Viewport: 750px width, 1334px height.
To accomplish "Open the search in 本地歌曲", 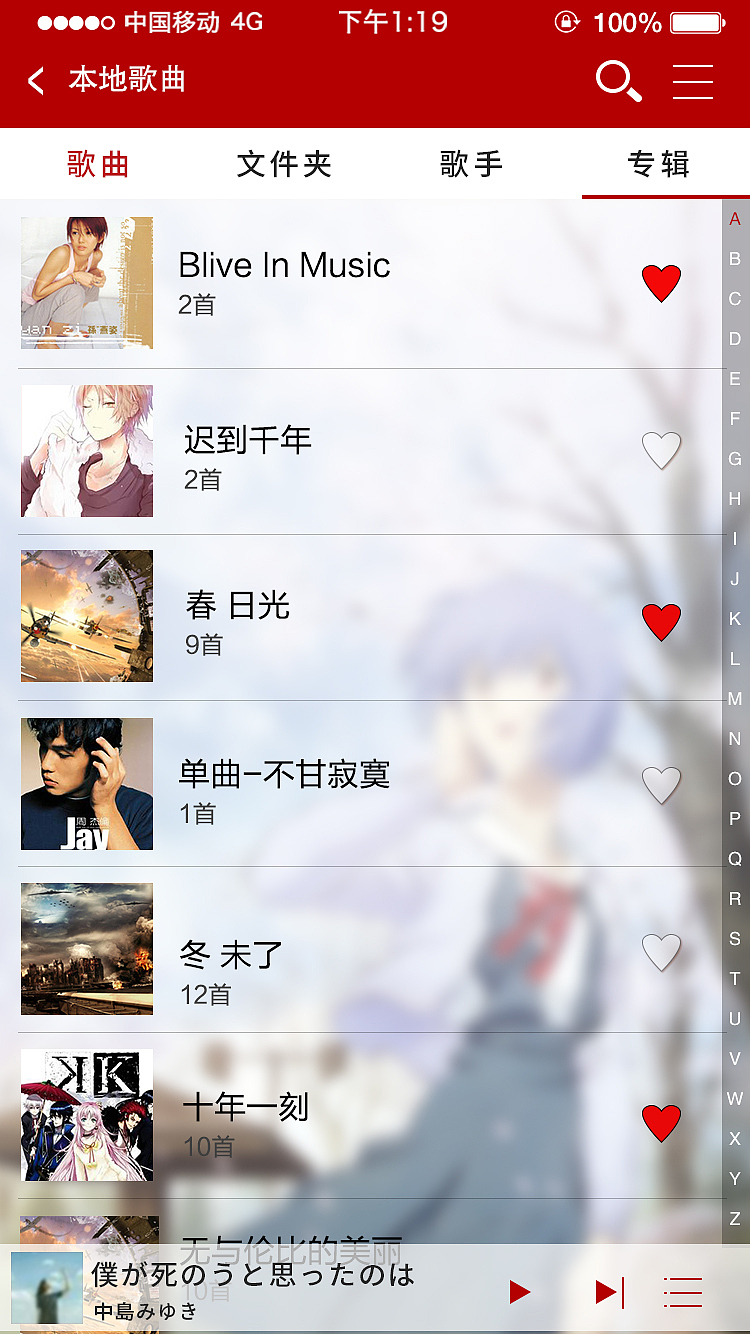I will click(617, 82).
